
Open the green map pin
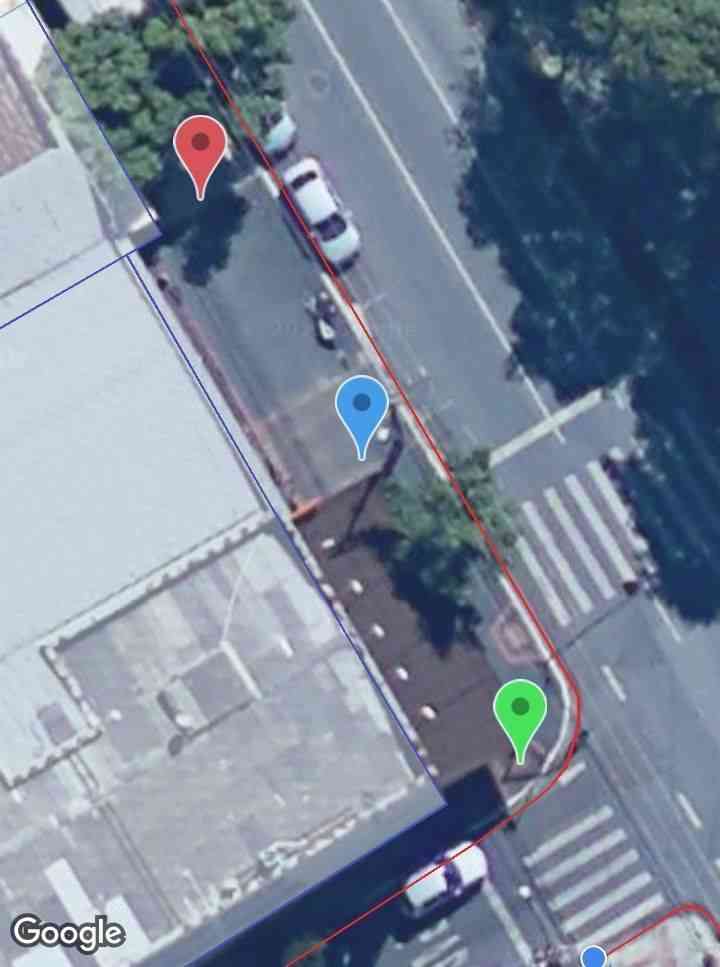520,710
